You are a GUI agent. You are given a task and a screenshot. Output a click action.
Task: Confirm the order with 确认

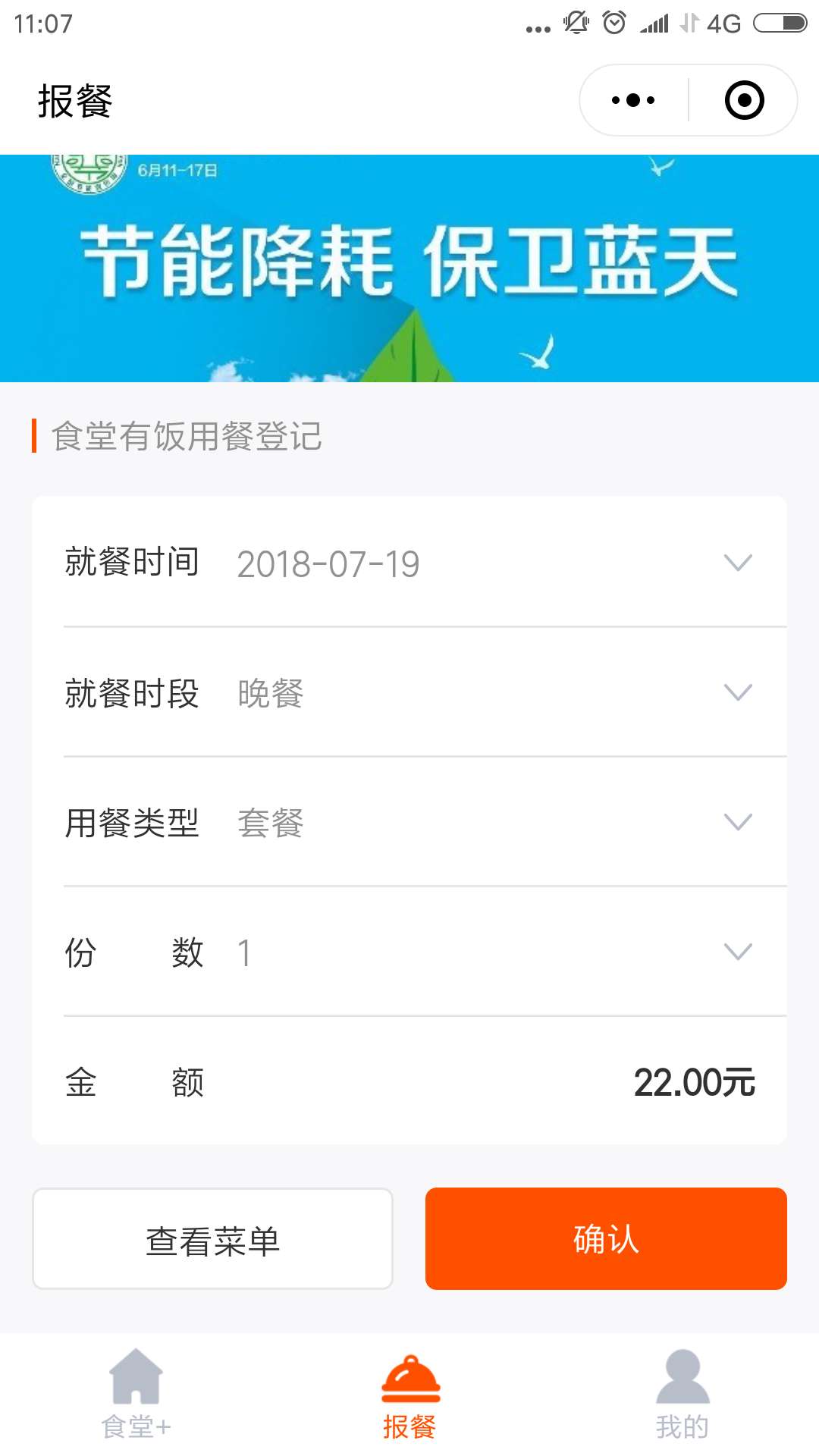pyautogui.click(x=606, y=1238)
